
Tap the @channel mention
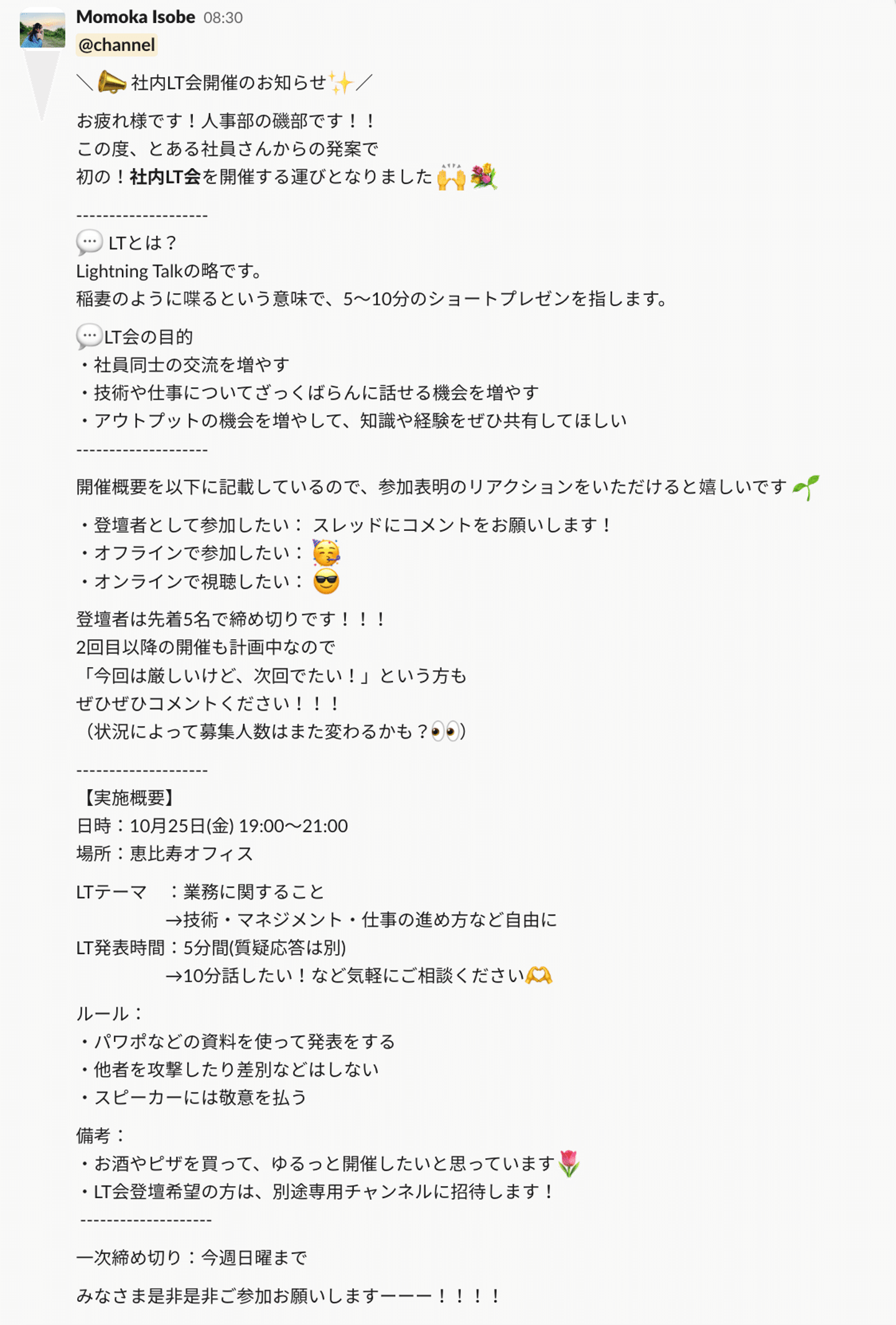point(116,45)
